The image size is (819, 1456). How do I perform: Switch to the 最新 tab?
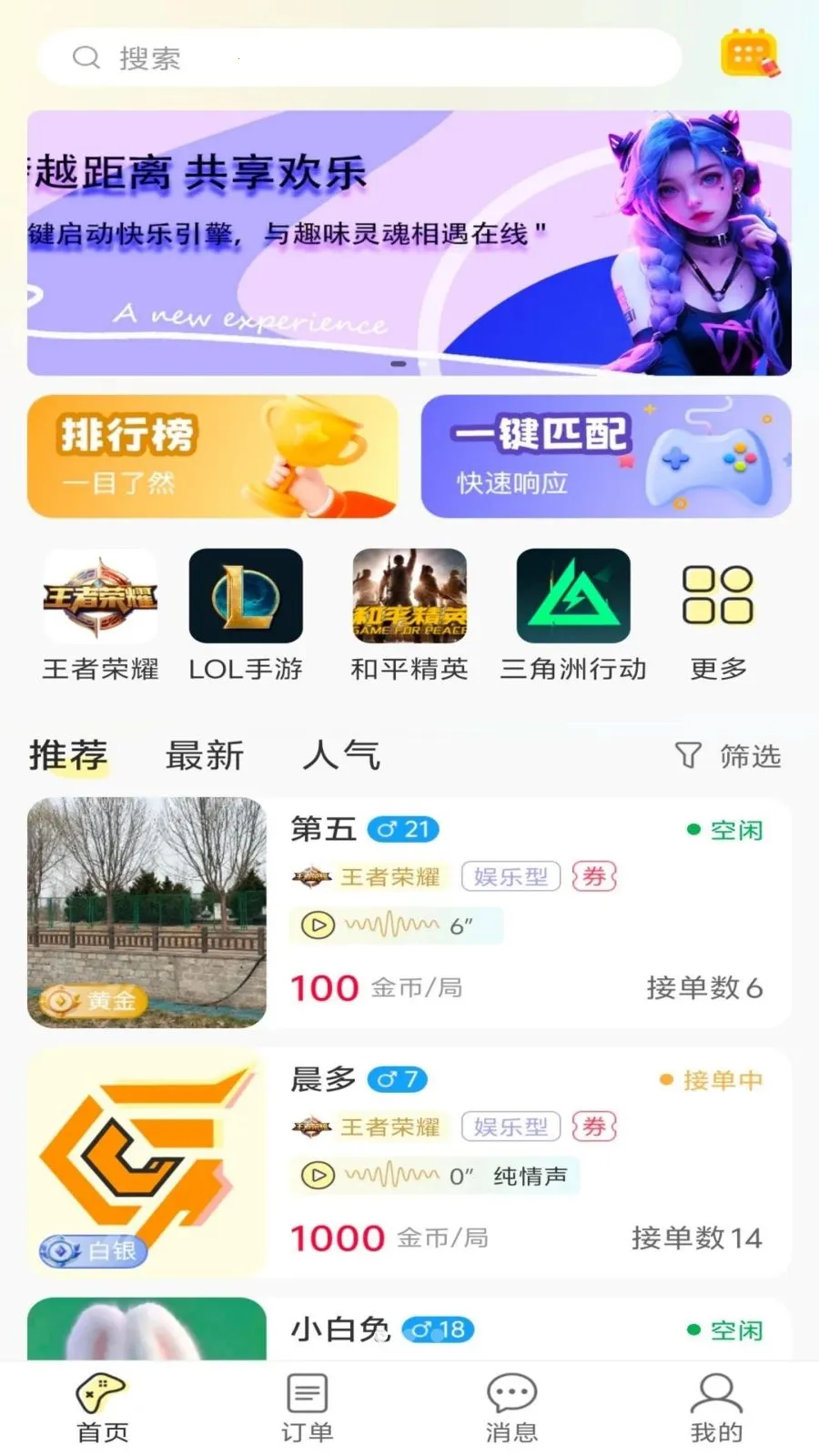click(204, 755)
